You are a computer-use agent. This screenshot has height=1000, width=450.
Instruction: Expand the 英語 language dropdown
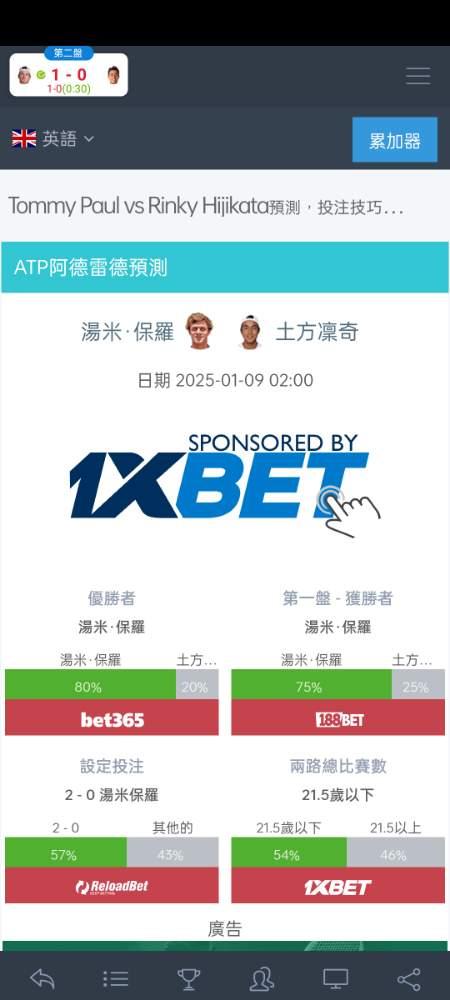tap(53, 138)
